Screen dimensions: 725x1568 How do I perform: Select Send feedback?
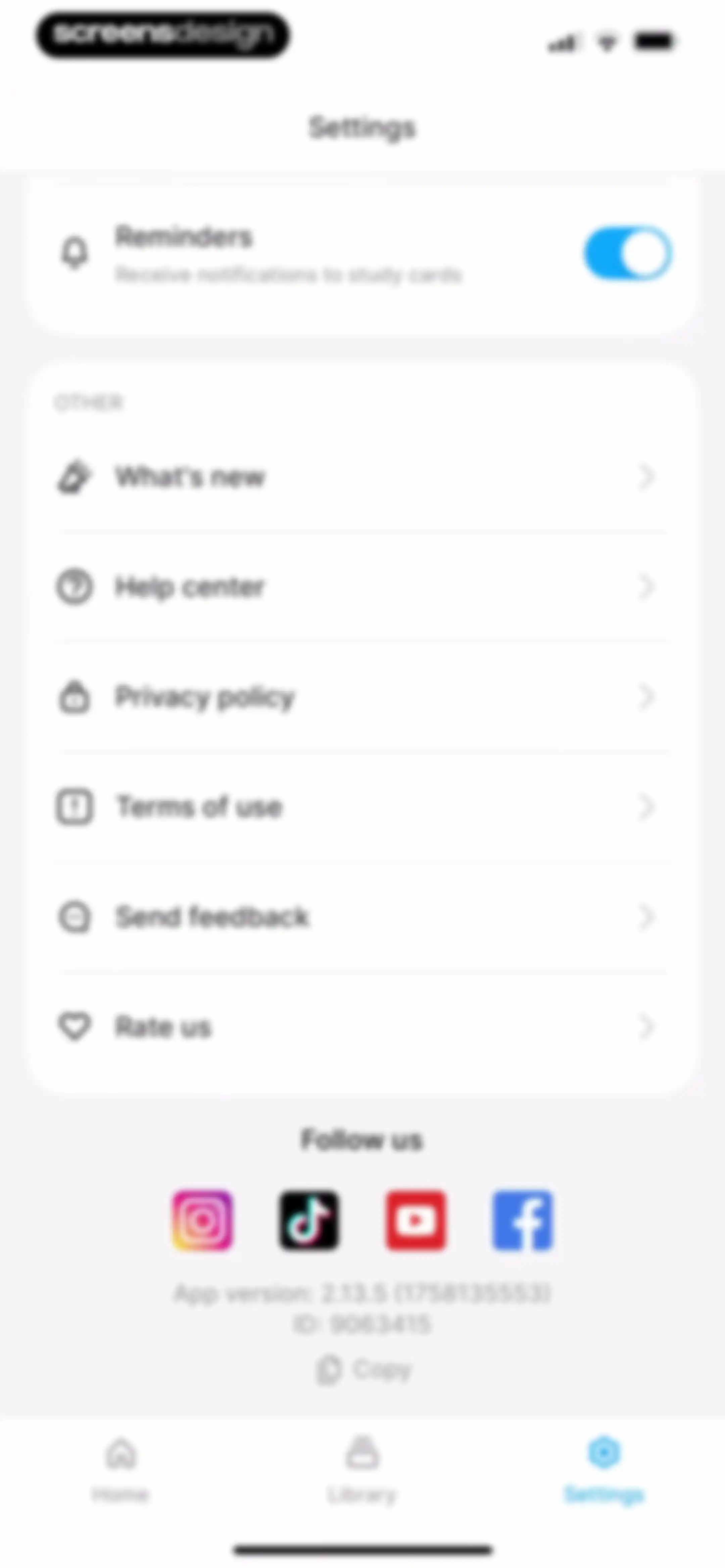click(362, 917)
